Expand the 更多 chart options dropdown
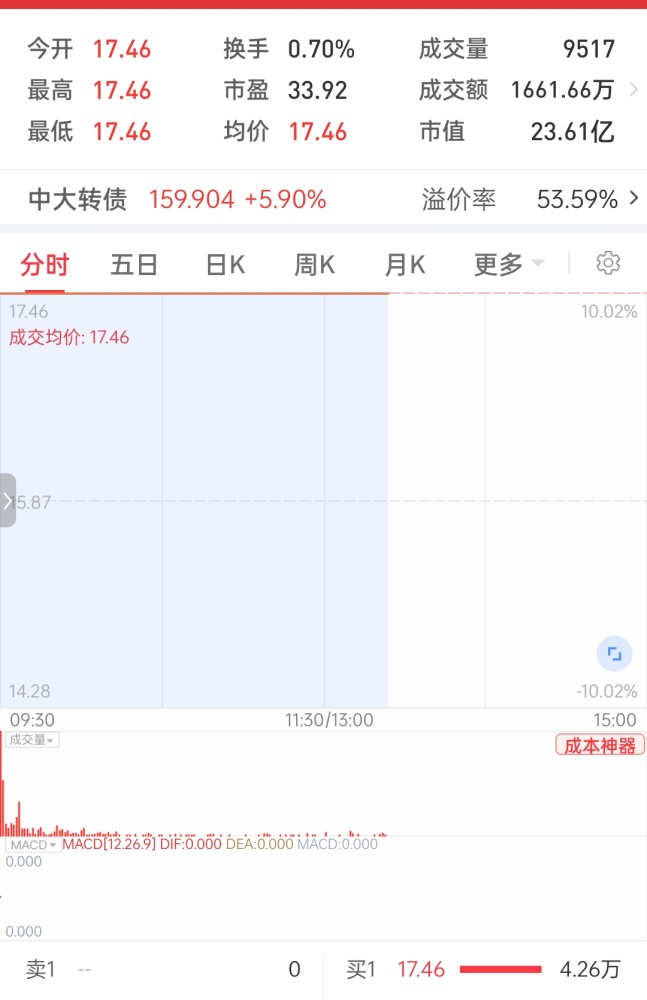The image size is (647, 1000). 508,265
